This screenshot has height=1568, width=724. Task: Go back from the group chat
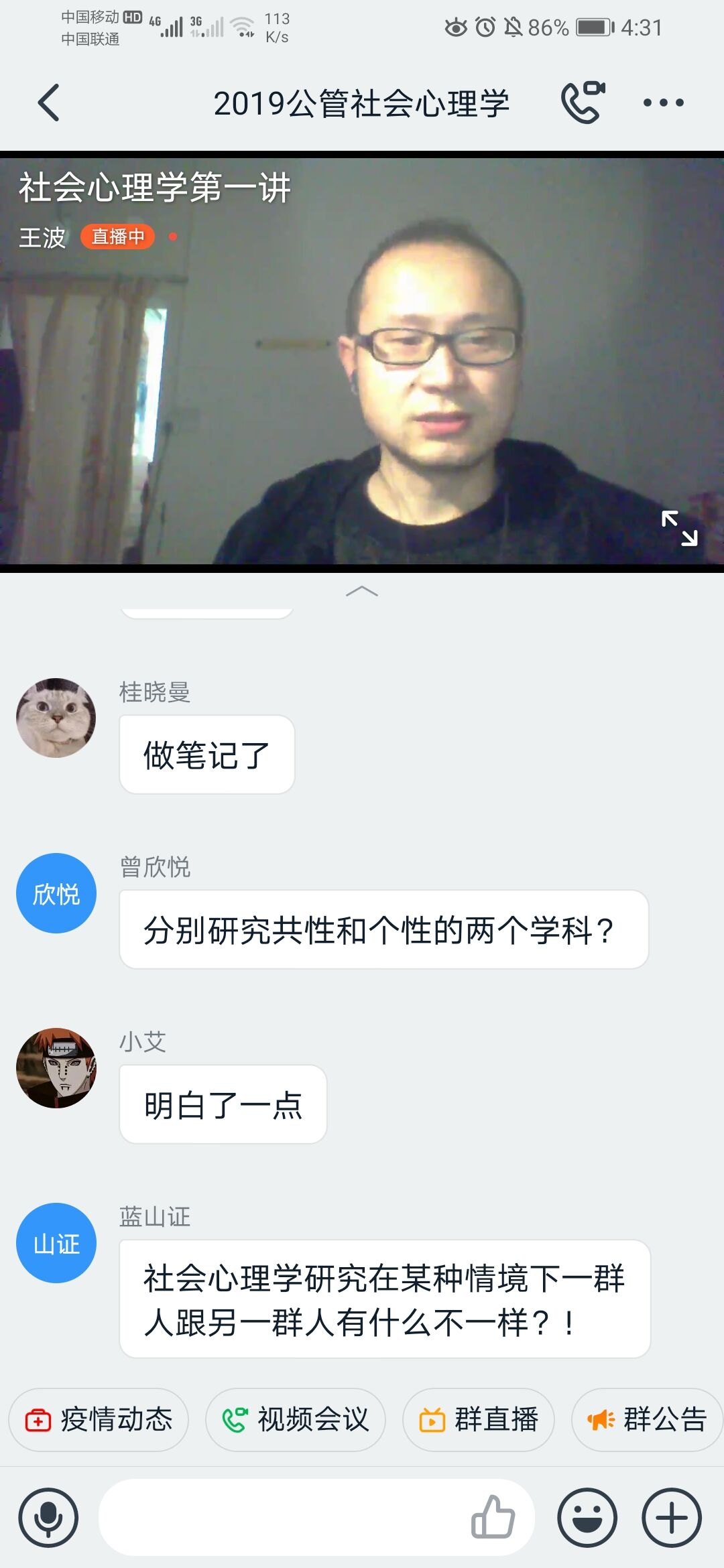(49, 103)
